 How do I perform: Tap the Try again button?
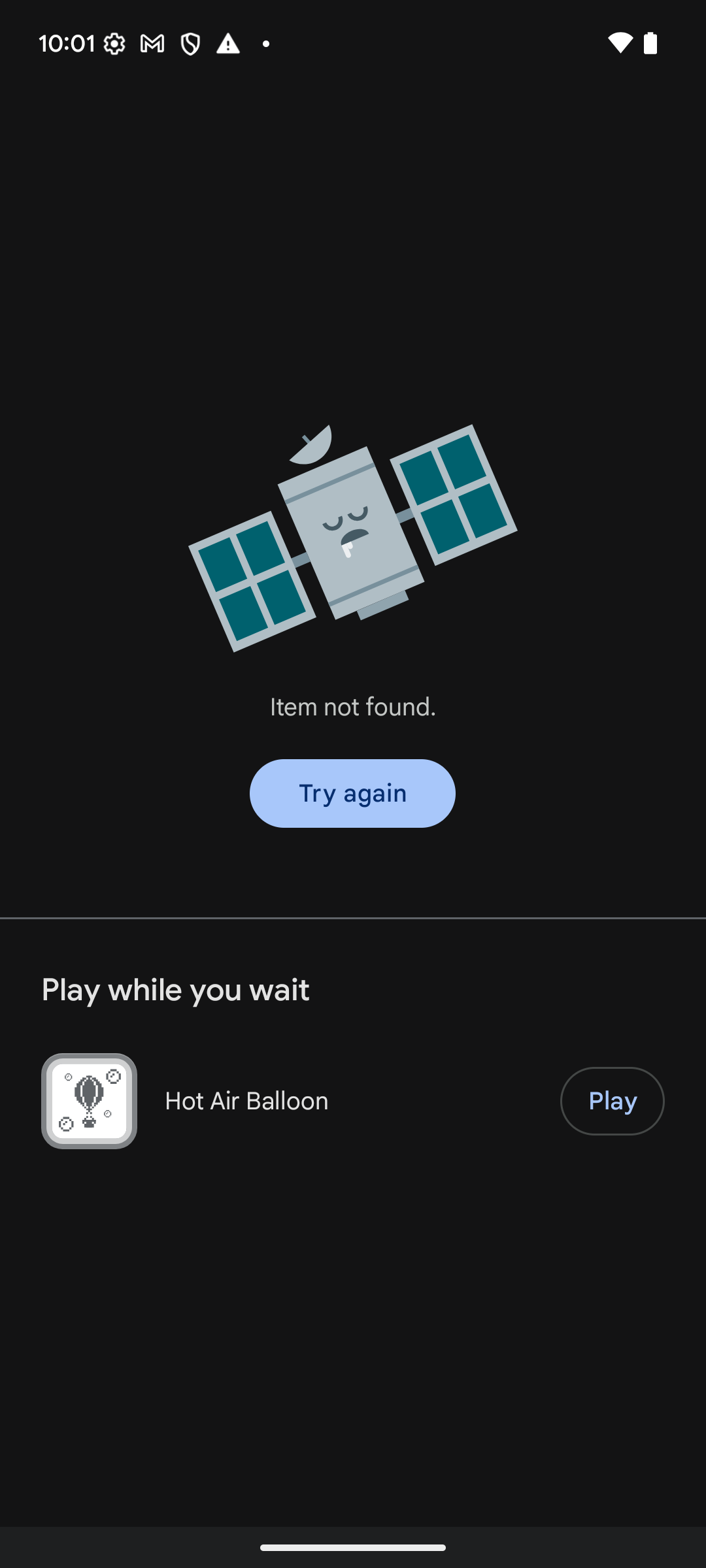[x=352, y=793]
